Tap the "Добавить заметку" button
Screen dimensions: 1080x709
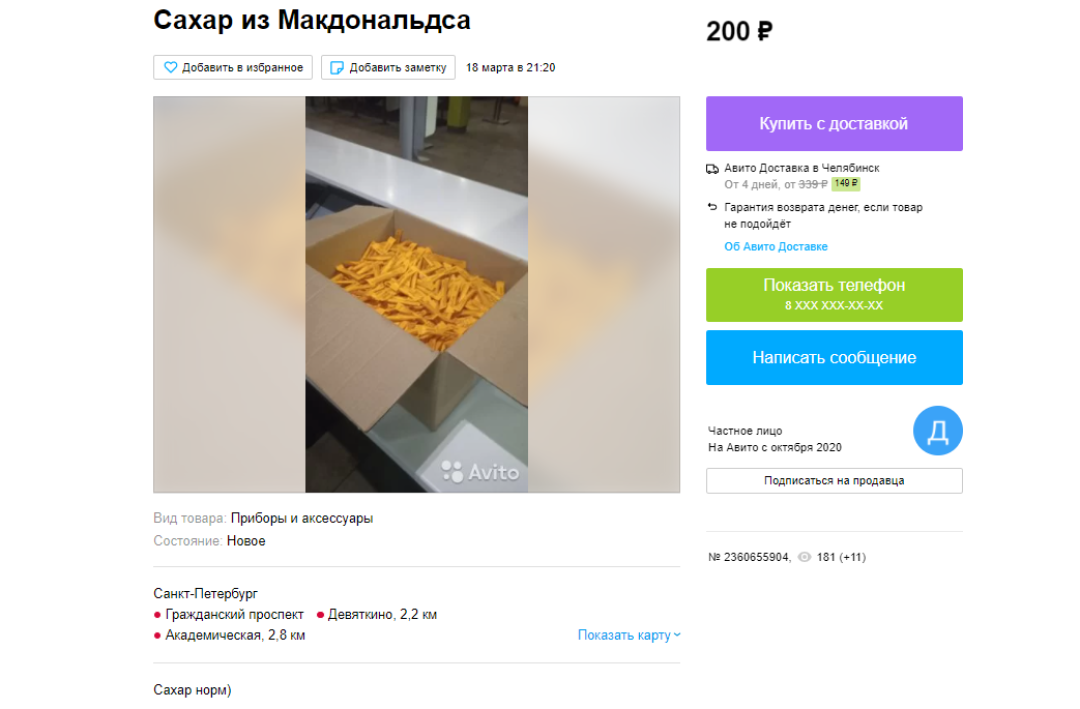[388, 67]
